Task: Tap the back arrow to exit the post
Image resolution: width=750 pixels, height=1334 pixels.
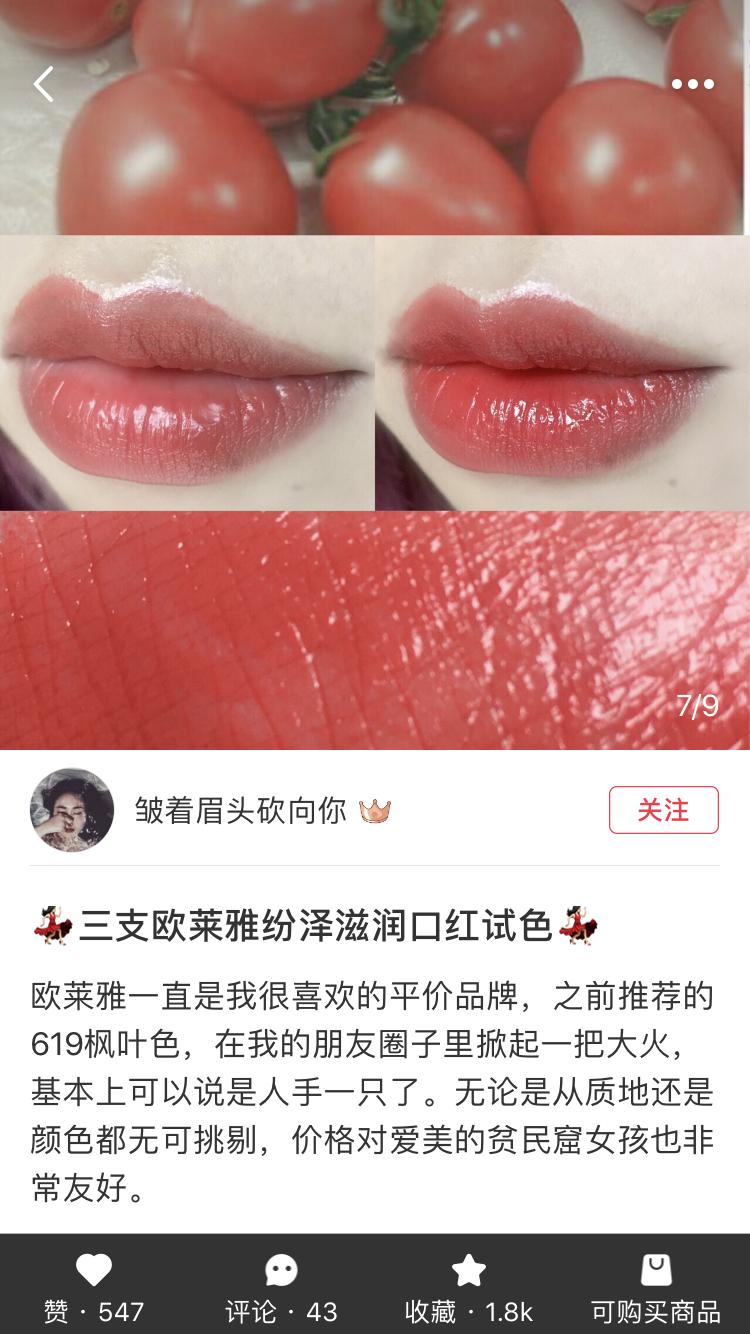Action: tap(42, 84)
